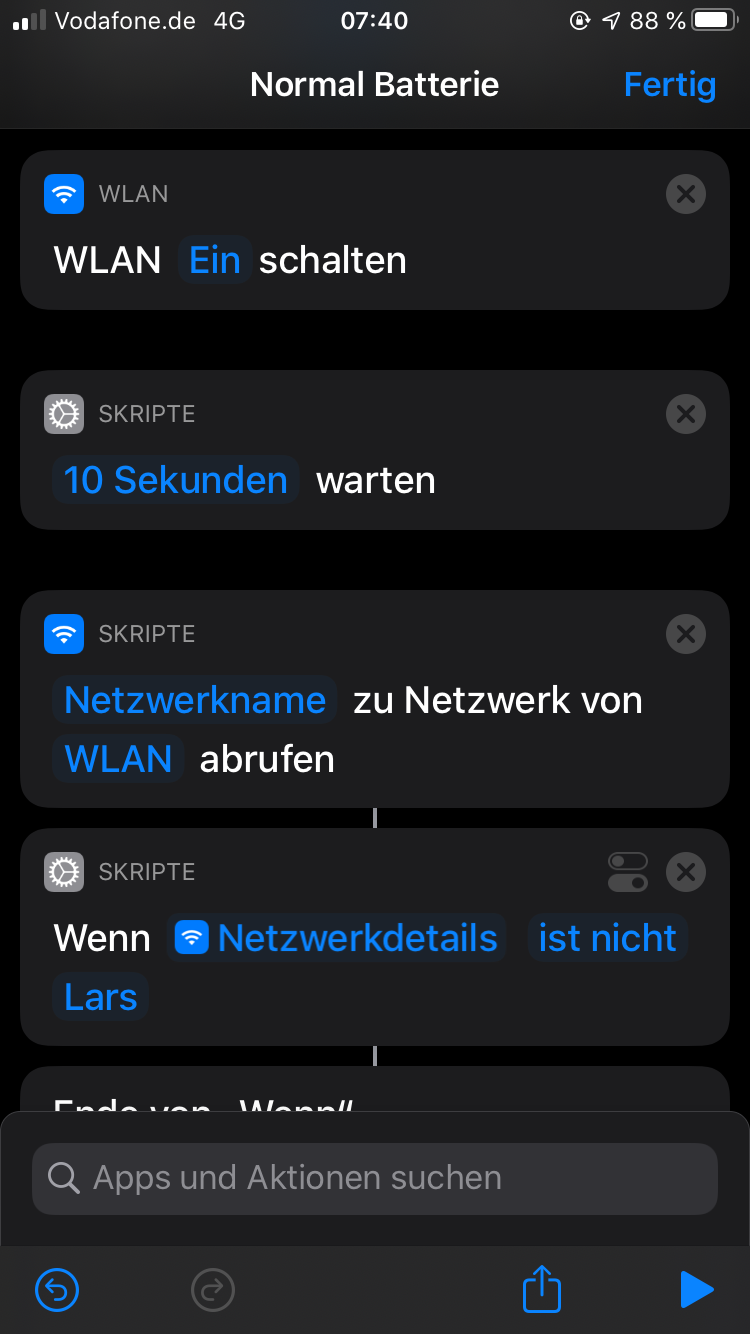Screen dimensions: 750x1334
Task: Remove the WLAN schalten action
Action: tap(686, 194)
